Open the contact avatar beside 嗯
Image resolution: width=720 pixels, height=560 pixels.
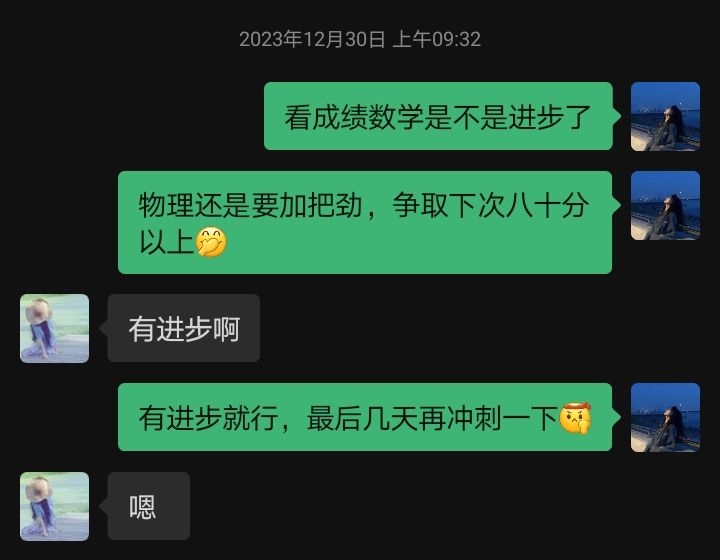click(55, 506)
